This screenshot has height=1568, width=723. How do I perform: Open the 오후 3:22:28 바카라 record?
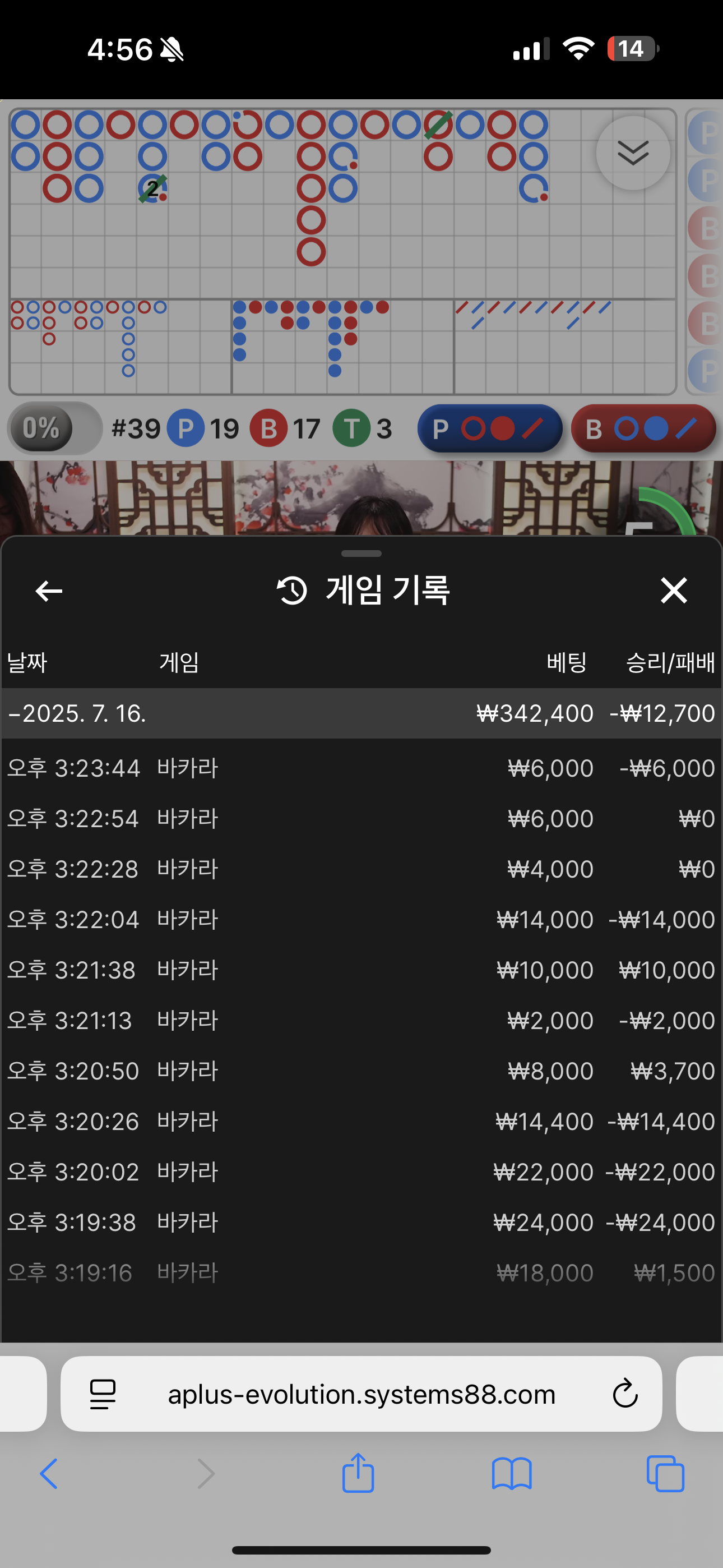(x=361, y=869)
